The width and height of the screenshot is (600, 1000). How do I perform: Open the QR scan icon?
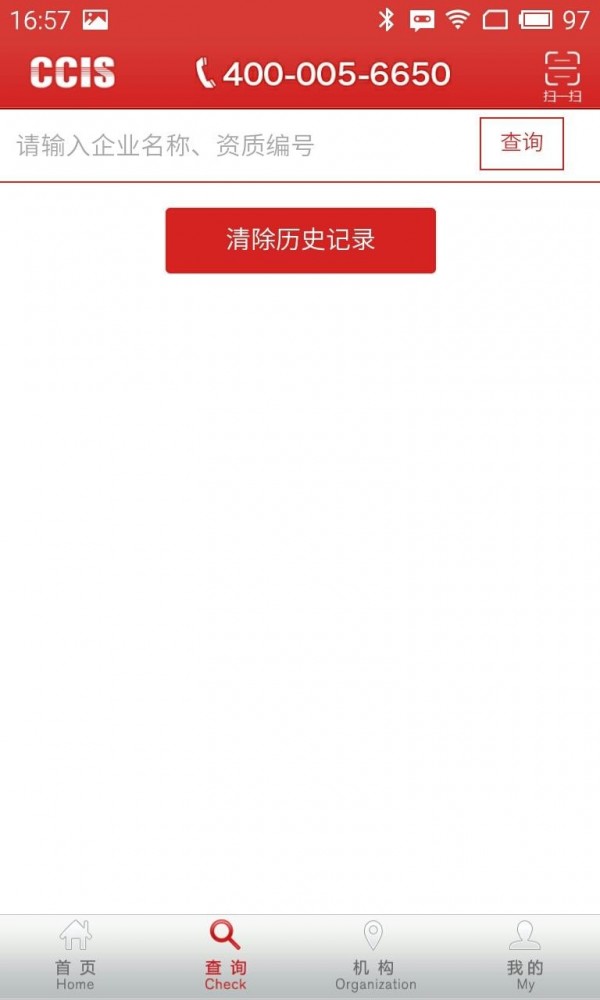click(562, 74)
